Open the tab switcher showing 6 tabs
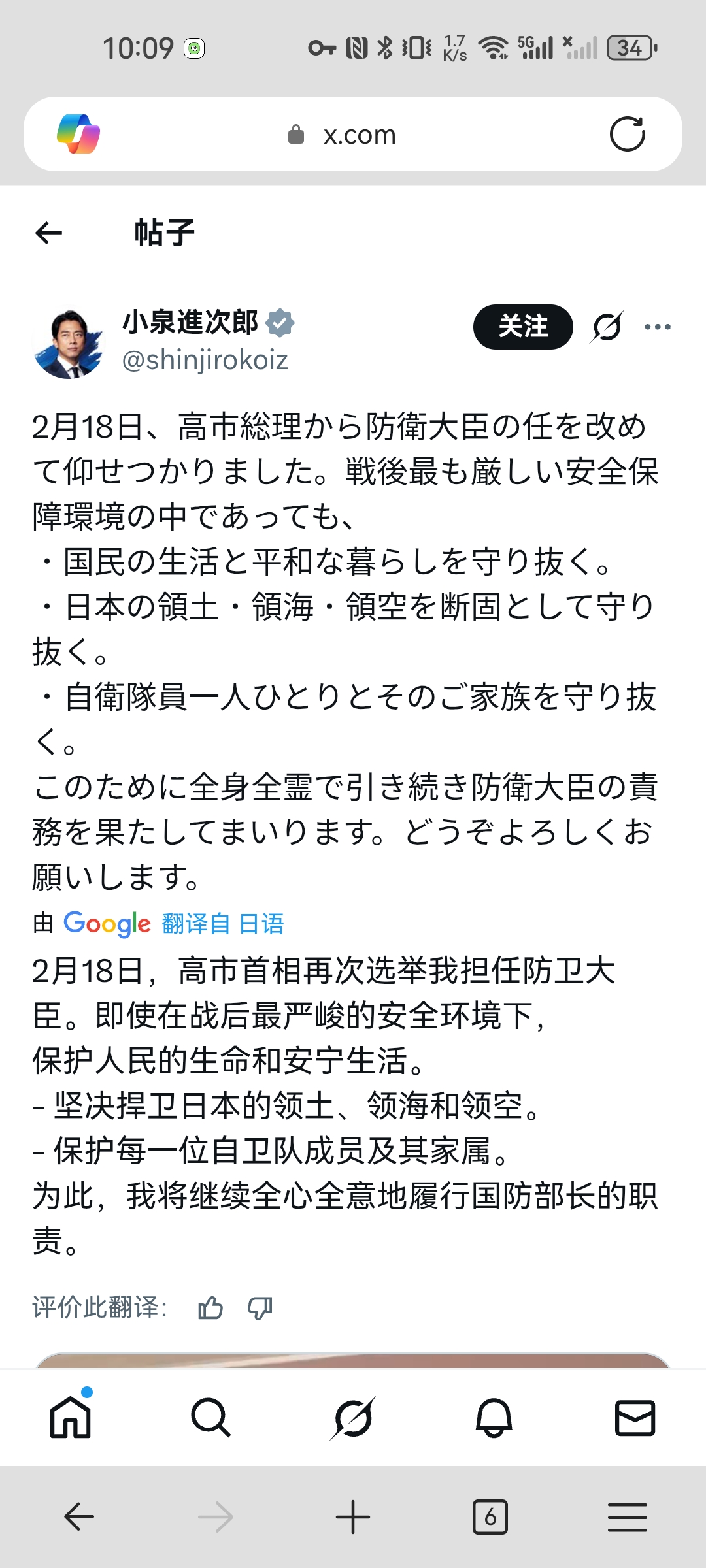 tap(490, 1517)
